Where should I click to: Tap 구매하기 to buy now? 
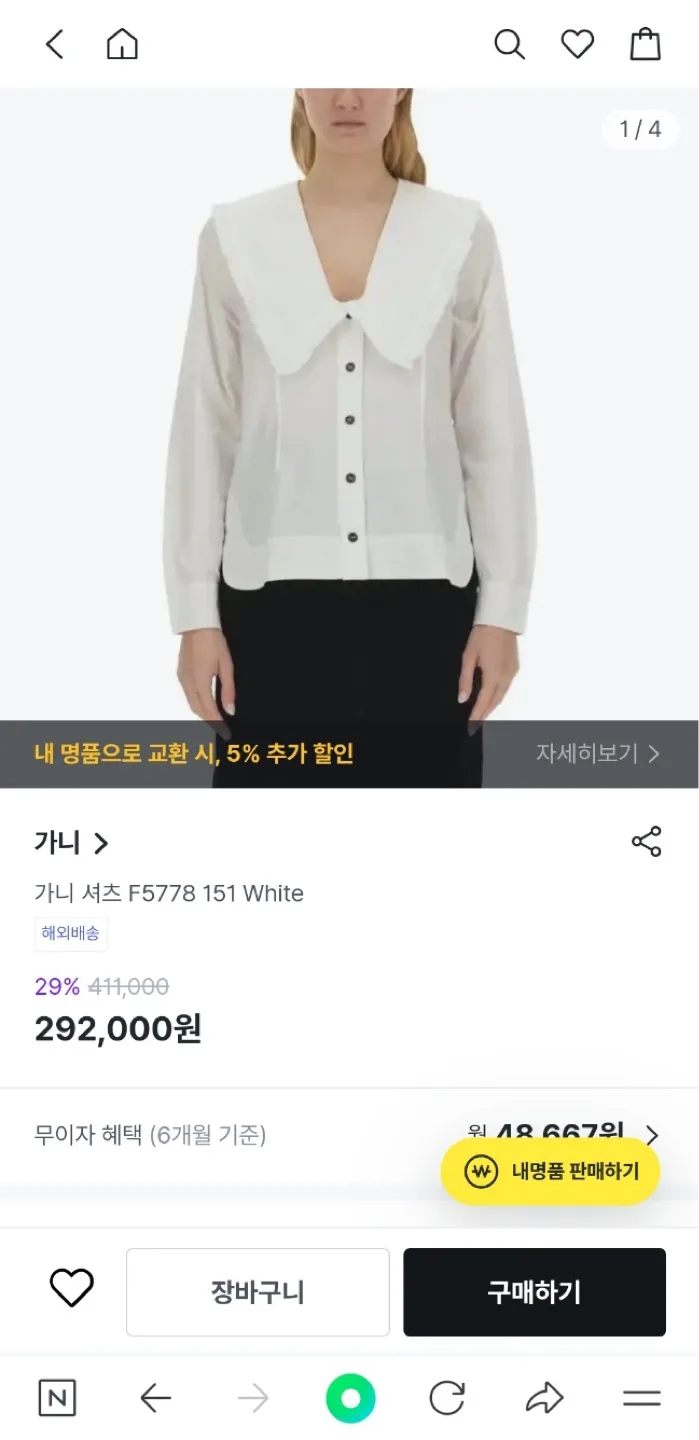[534, 1292]
